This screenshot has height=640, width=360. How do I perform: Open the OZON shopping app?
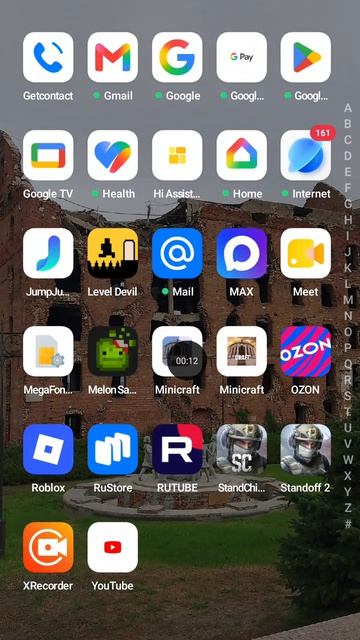coord(306,351)
